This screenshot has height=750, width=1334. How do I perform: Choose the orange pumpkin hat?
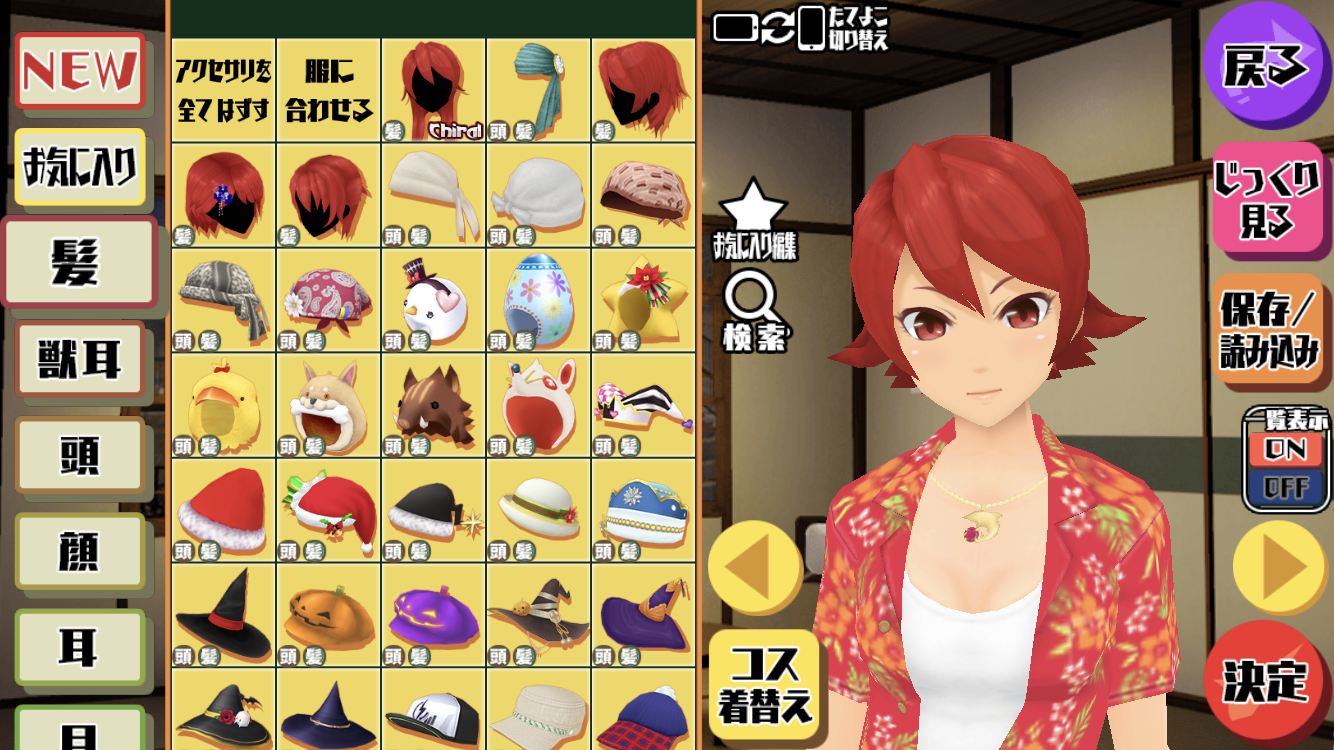coord(328,617)
